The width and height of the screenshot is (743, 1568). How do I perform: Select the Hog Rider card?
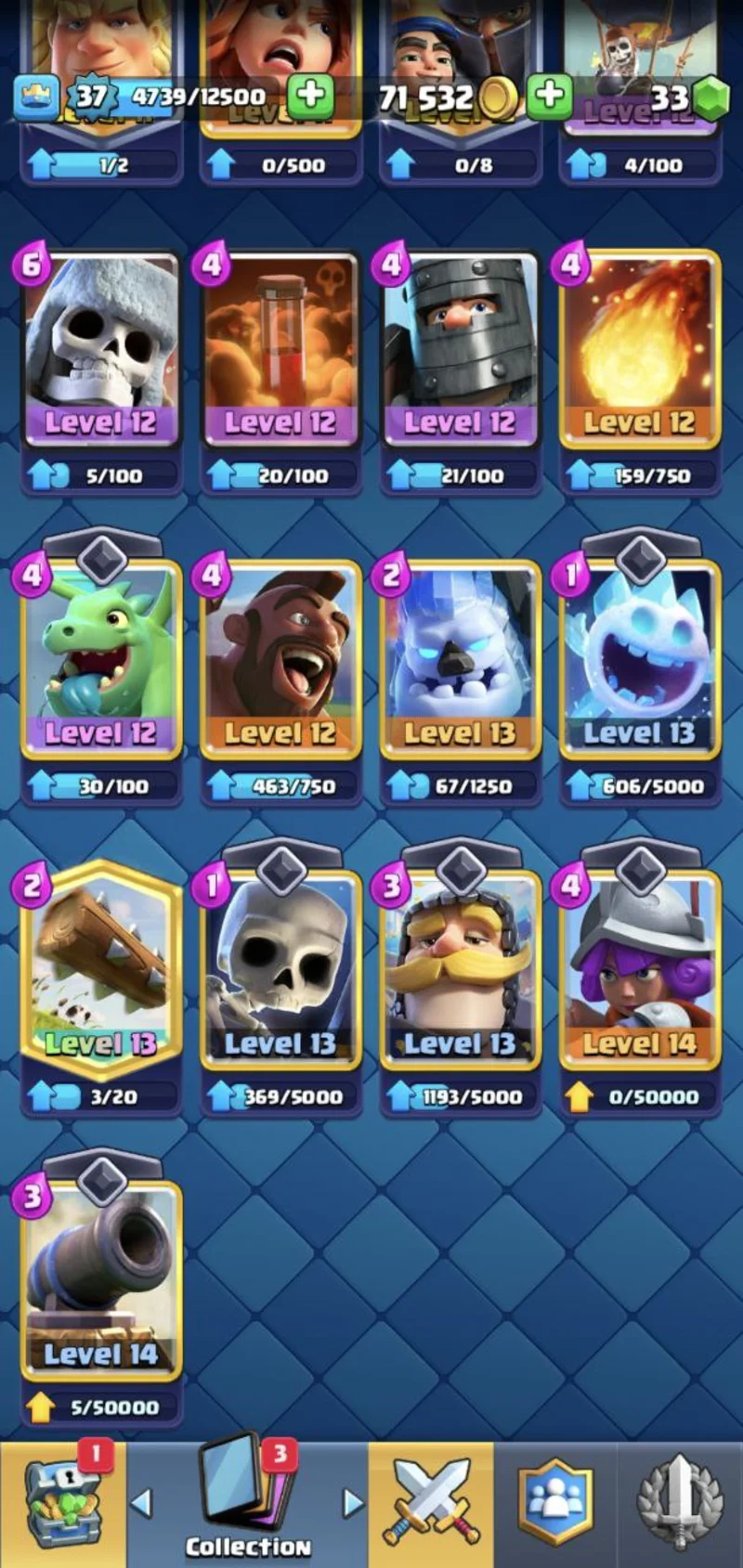[x=280, y=659]
